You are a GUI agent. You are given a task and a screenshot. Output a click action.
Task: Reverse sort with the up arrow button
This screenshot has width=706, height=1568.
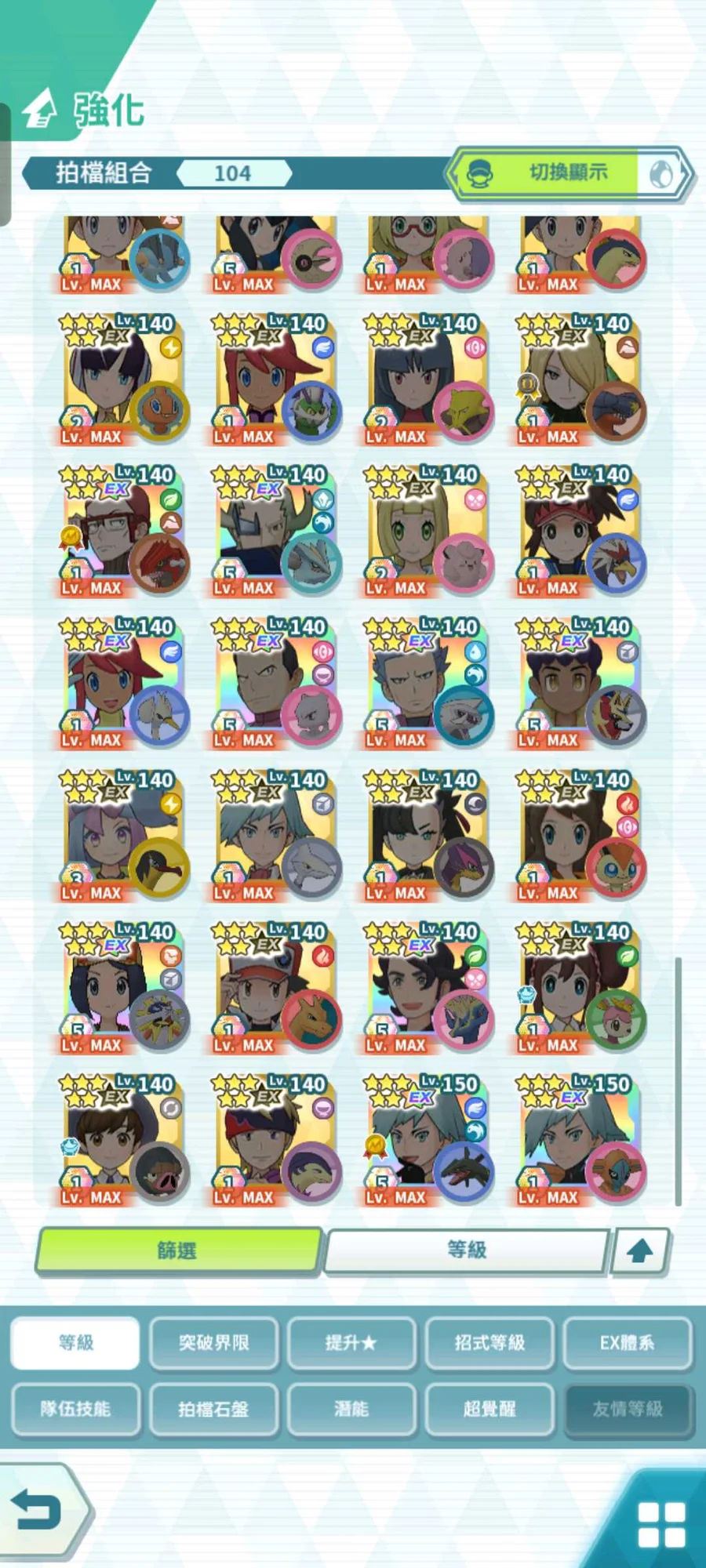640,1250
